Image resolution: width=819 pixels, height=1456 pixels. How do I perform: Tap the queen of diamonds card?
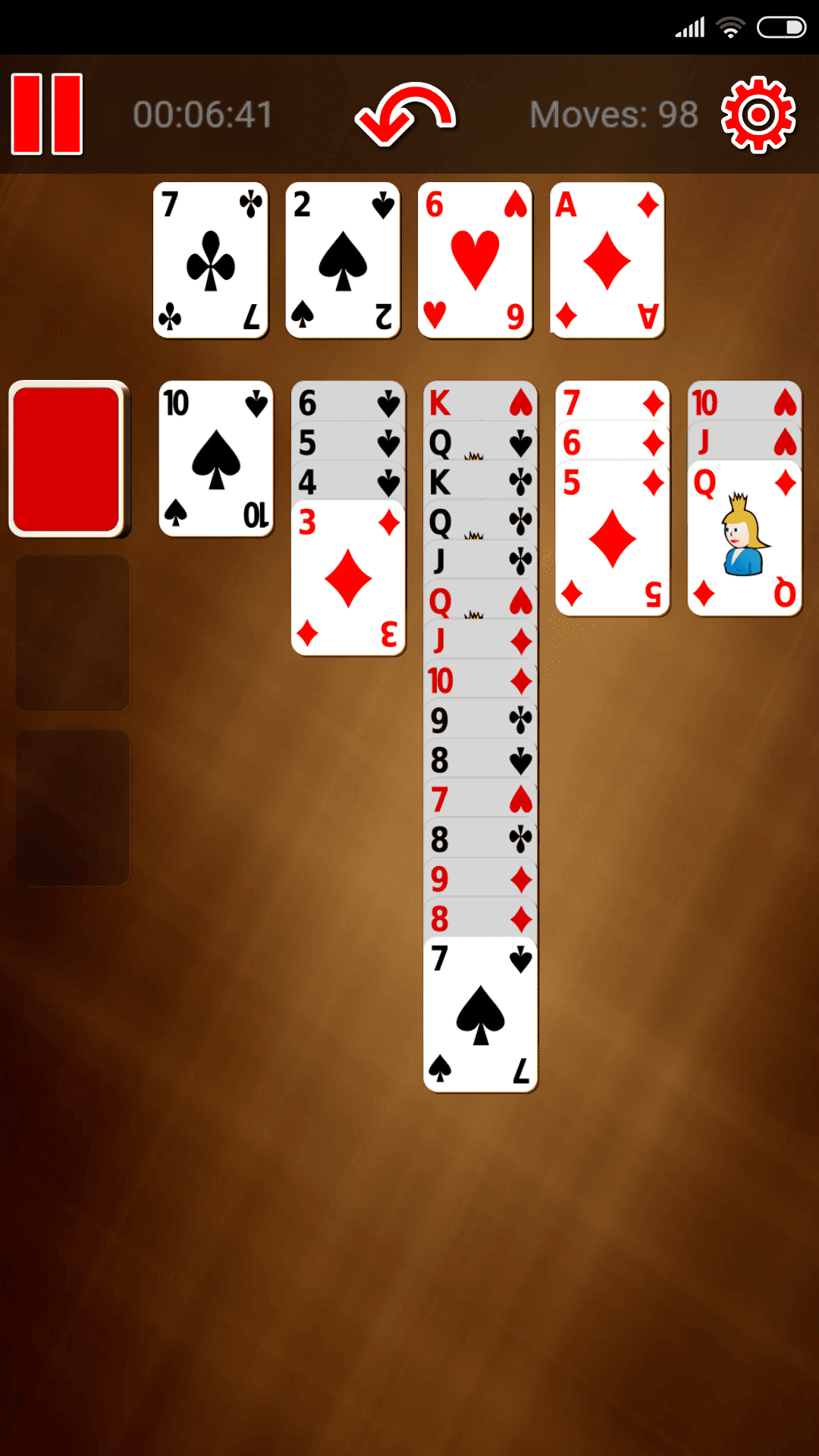click(x=744, y=540)
